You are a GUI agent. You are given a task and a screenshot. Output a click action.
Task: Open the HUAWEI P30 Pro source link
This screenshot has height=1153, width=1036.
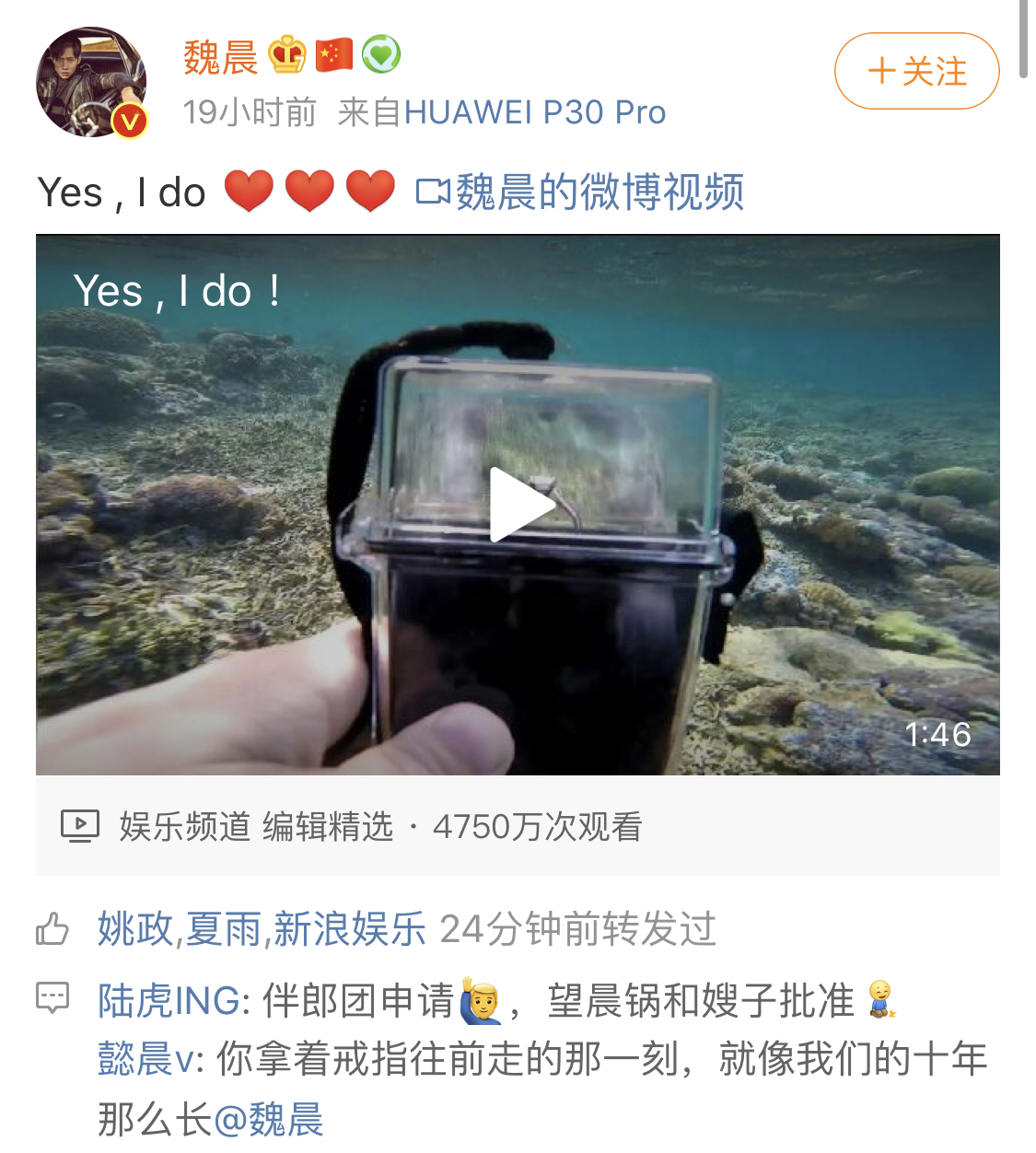coord(534,112)
